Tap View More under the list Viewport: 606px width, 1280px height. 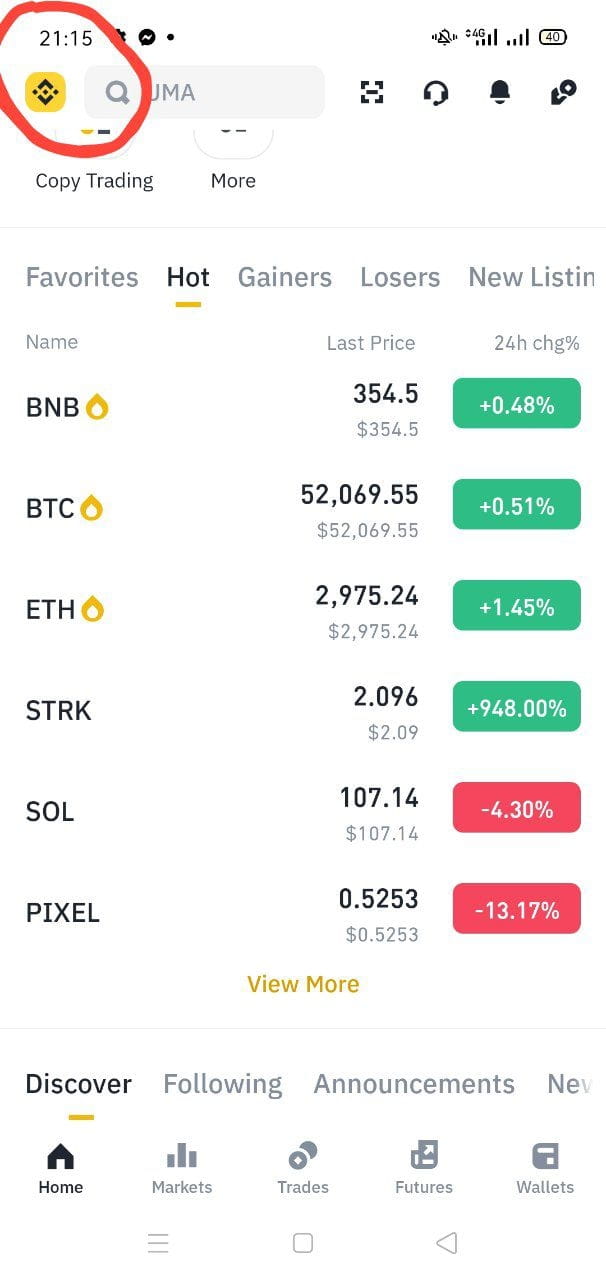click(x=303, y=984)
